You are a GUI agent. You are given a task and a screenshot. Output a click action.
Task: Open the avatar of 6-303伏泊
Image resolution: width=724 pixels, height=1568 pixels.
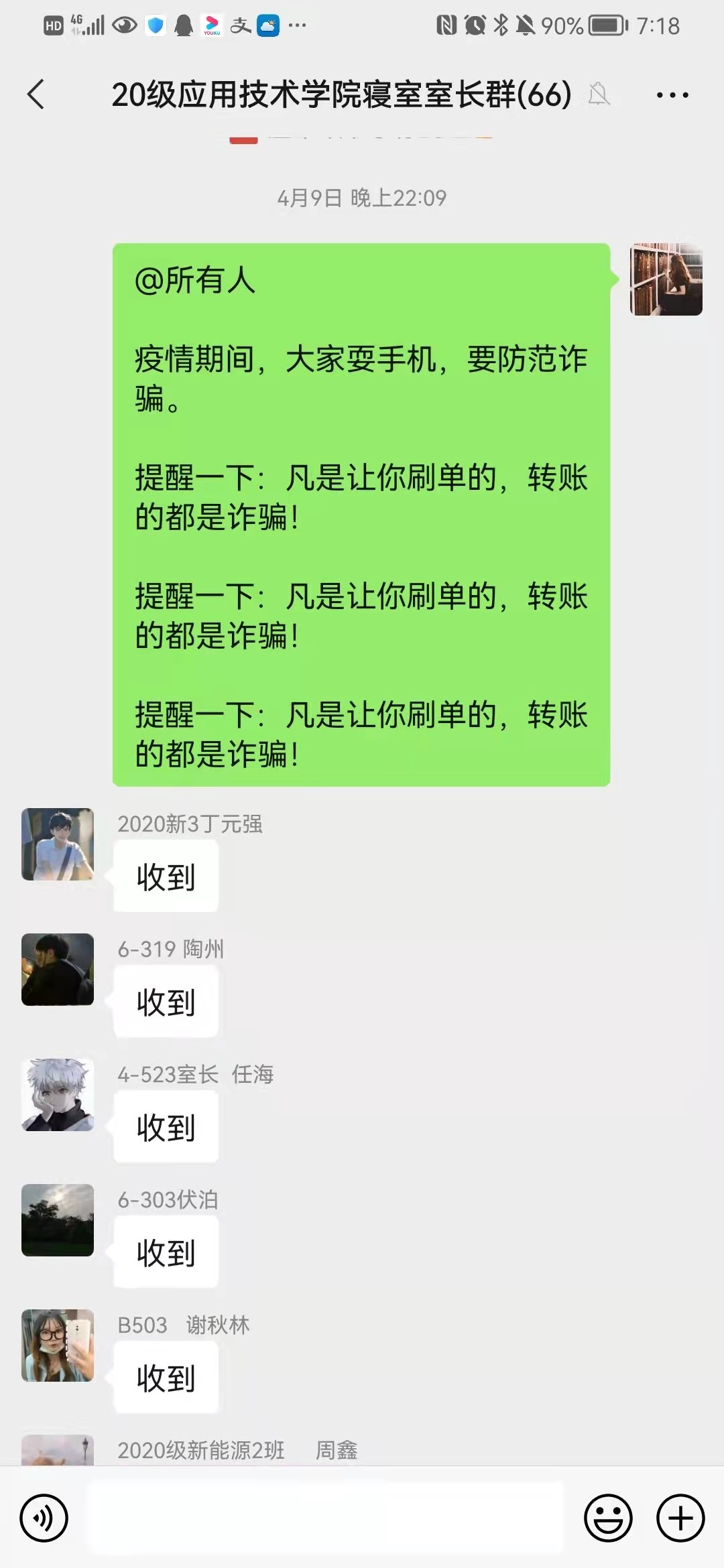pos(58,1220)
